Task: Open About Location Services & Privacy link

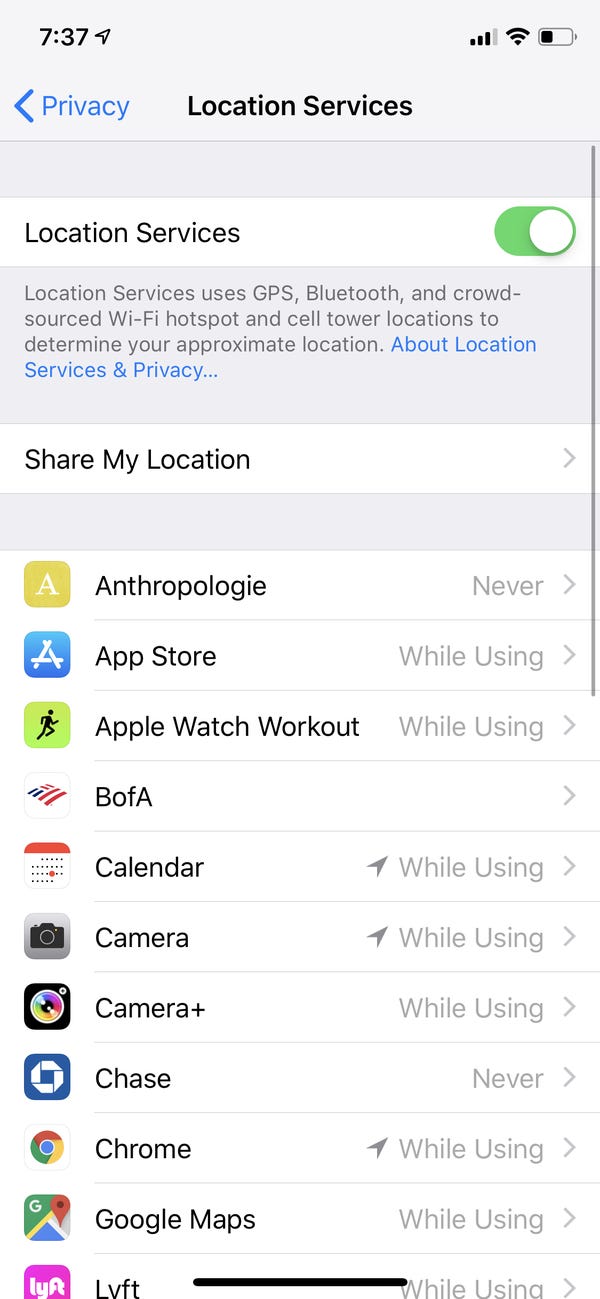Action: (280, 357)
